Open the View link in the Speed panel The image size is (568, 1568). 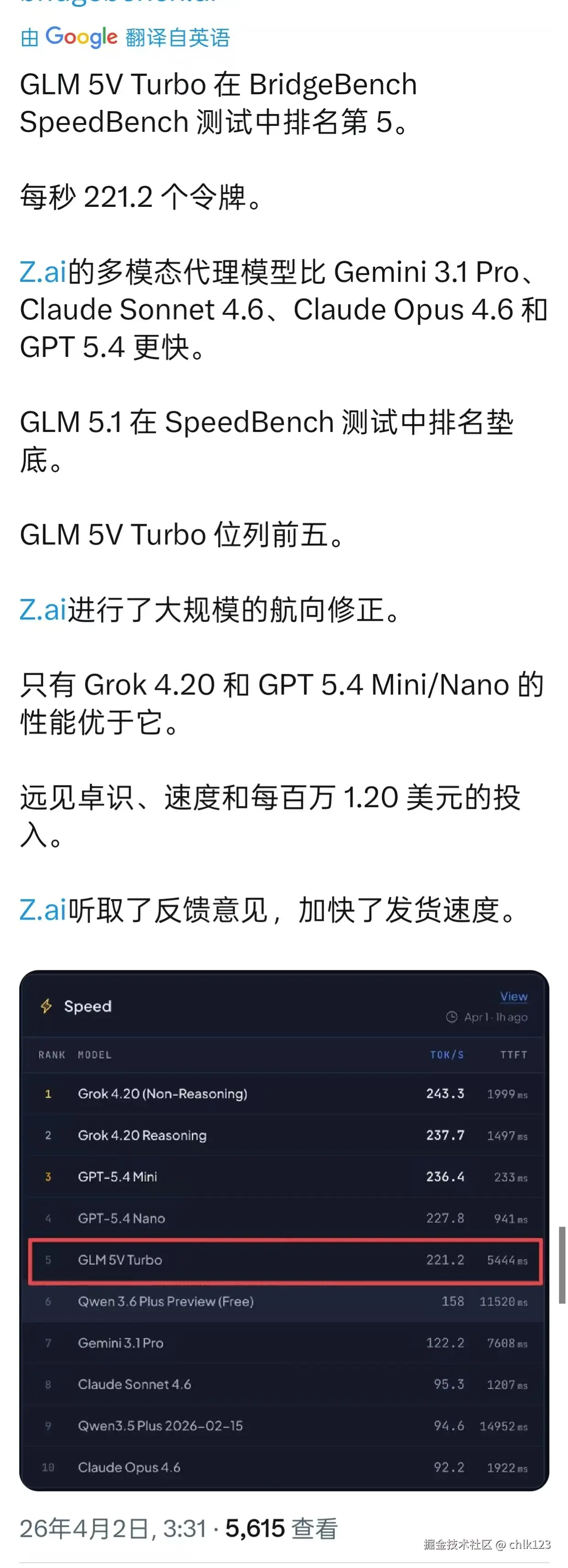pyautogui.click(x=514, y=996)
